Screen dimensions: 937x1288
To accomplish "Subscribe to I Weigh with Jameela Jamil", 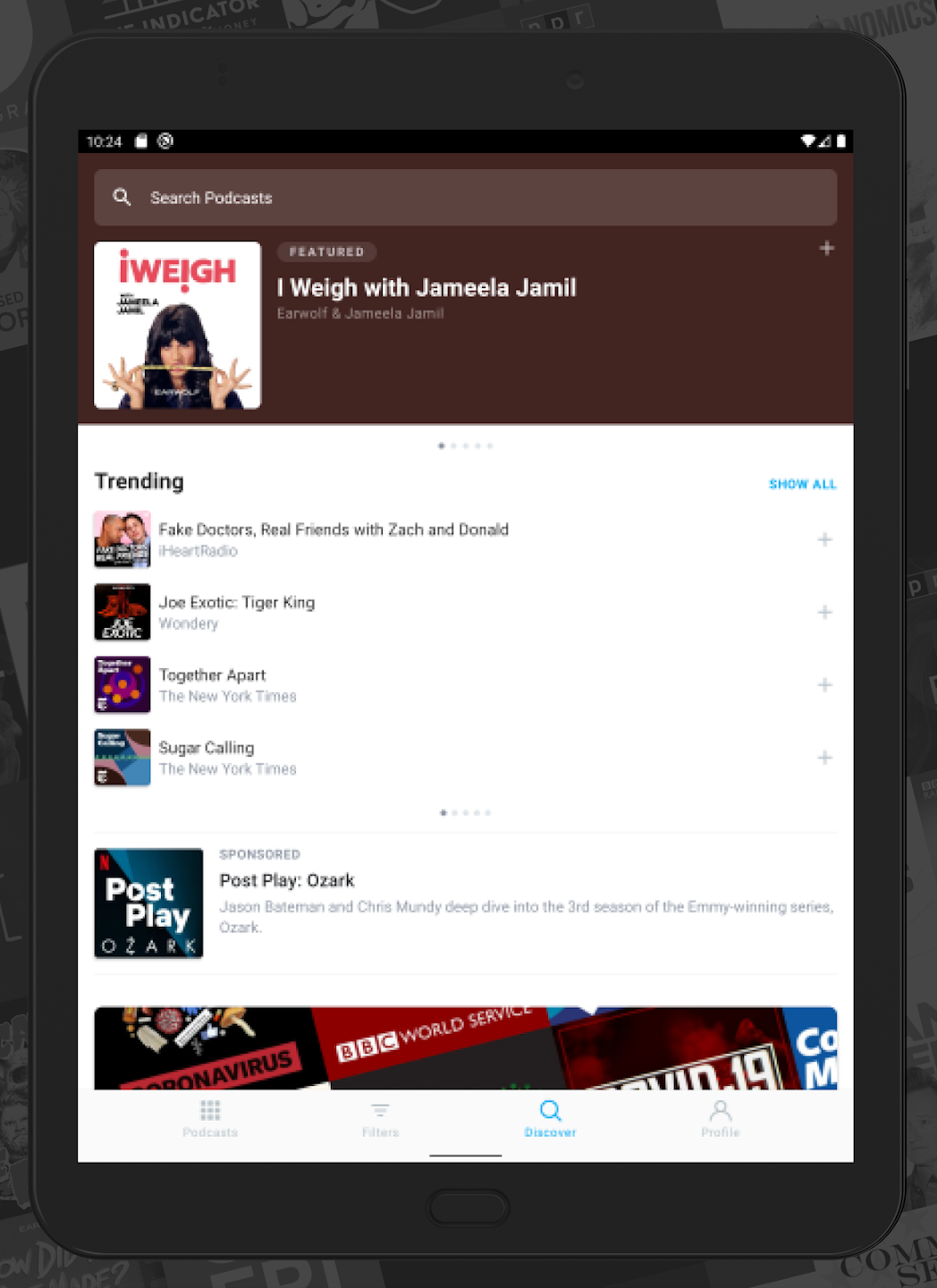I will [826, 249].
